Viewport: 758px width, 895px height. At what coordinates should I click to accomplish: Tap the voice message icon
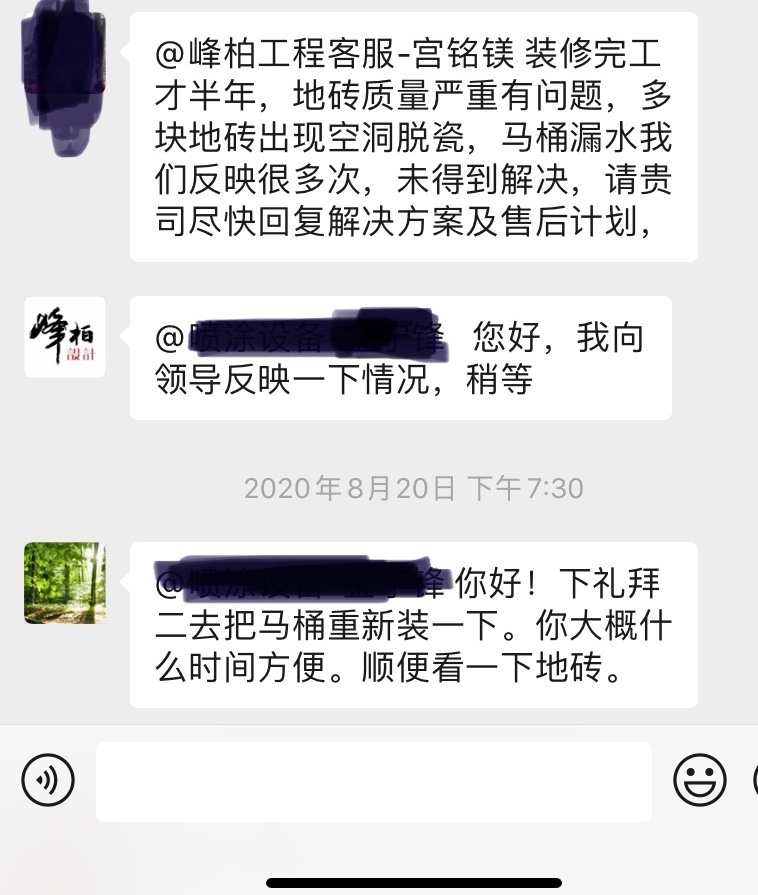48,780
